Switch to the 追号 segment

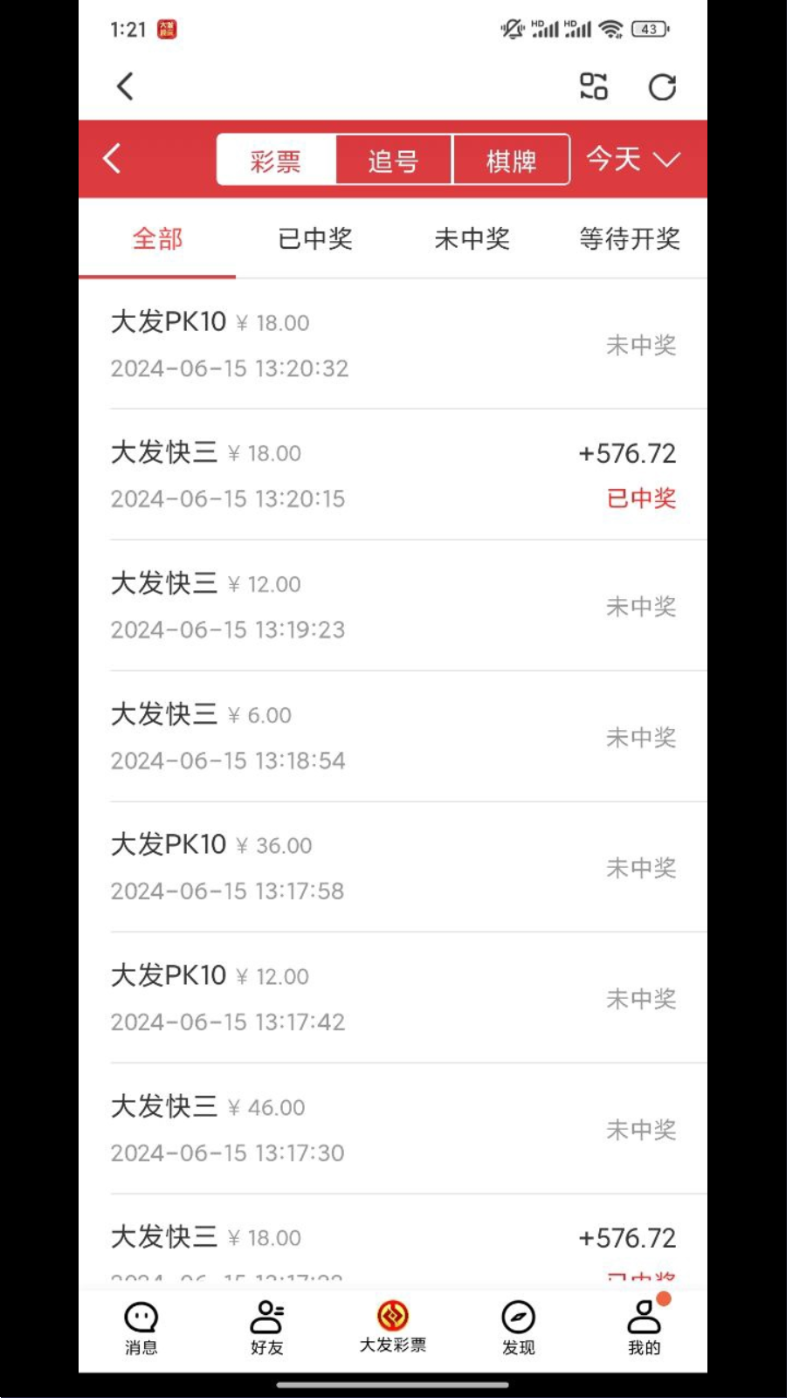pos(394,160)
